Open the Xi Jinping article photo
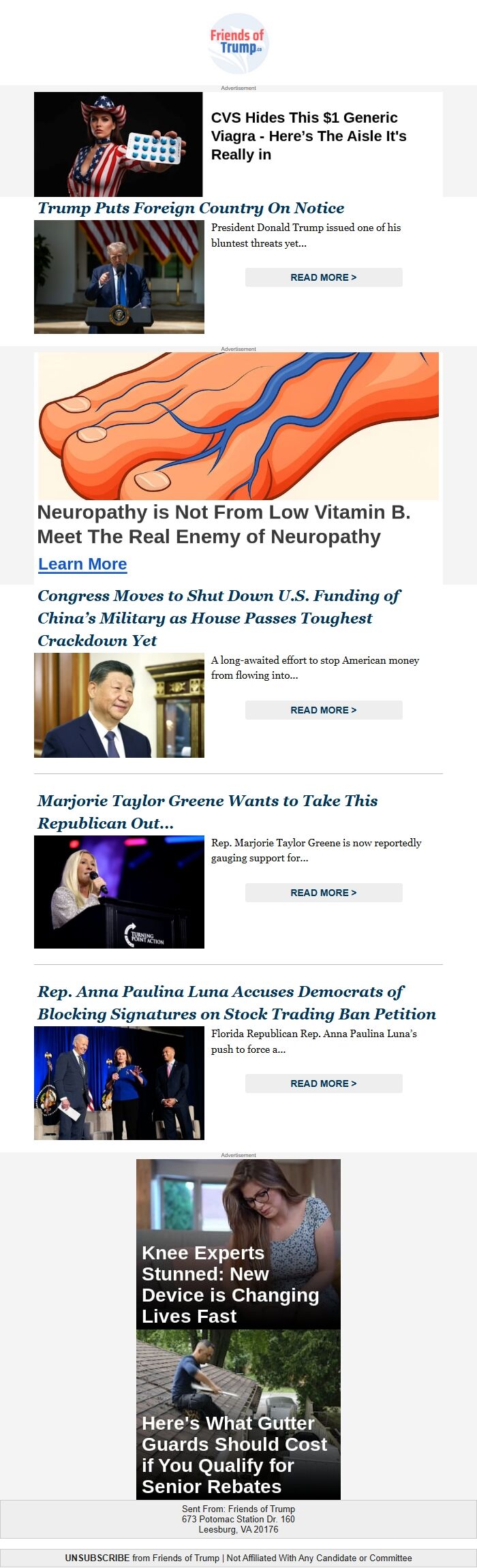477x1568 pixels. pyautogui.click(x=119, y=705)
